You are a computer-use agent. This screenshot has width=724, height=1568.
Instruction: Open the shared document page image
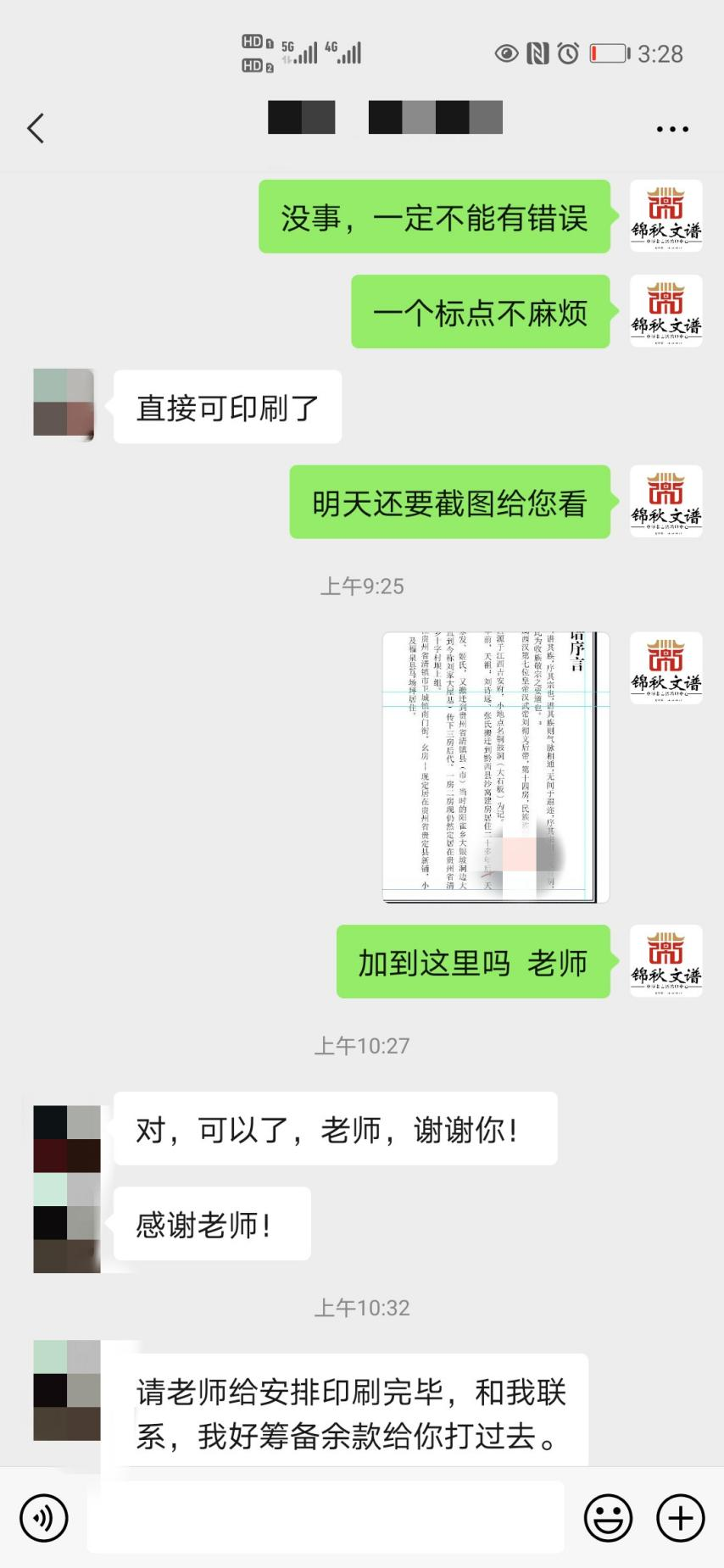[x=496, y=767]
